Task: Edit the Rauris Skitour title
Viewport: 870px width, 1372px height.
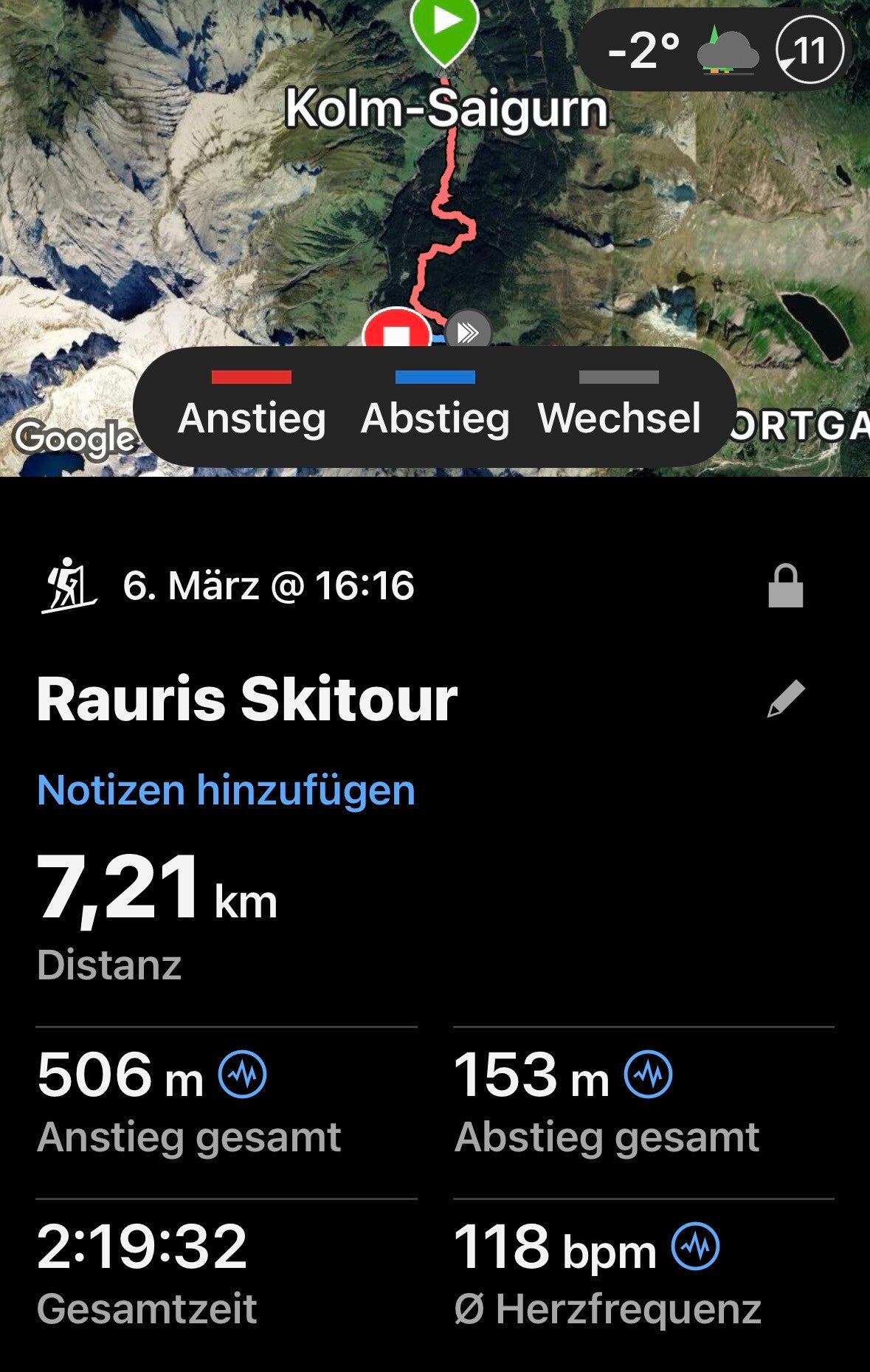Action: [x=786, y=698]
